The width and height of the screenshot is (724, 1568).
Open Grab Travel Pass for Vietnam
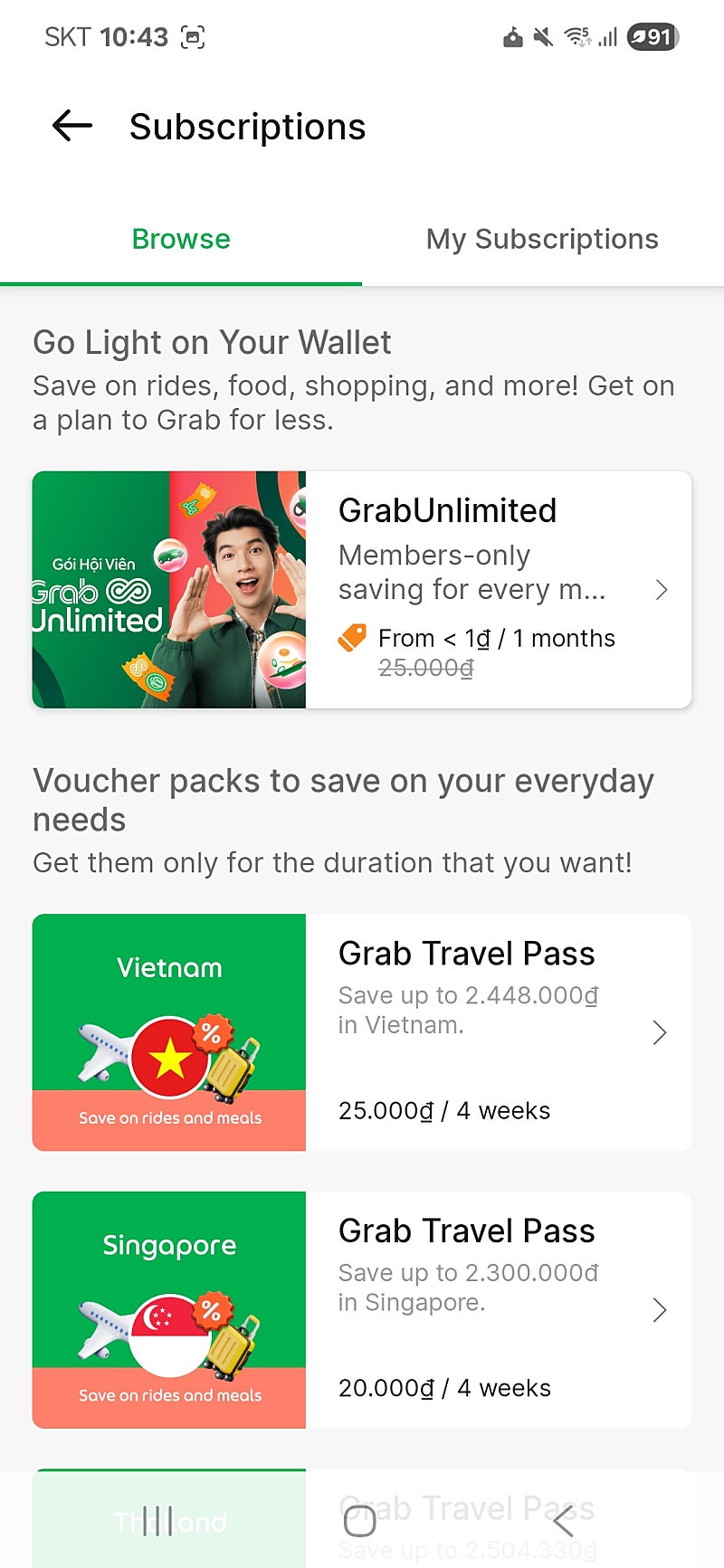tap(362, 1032)
